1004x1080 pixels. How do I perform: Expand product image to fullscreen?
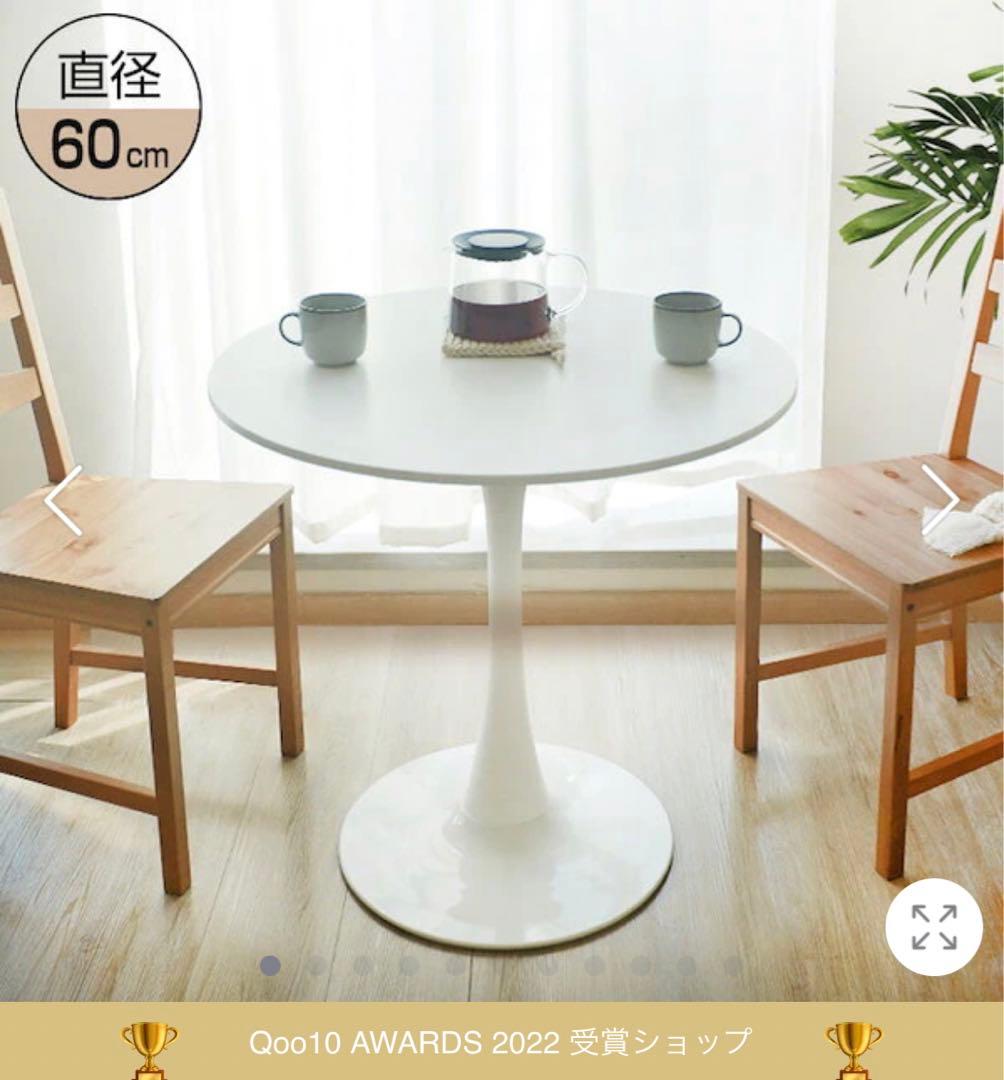(934, 926)
